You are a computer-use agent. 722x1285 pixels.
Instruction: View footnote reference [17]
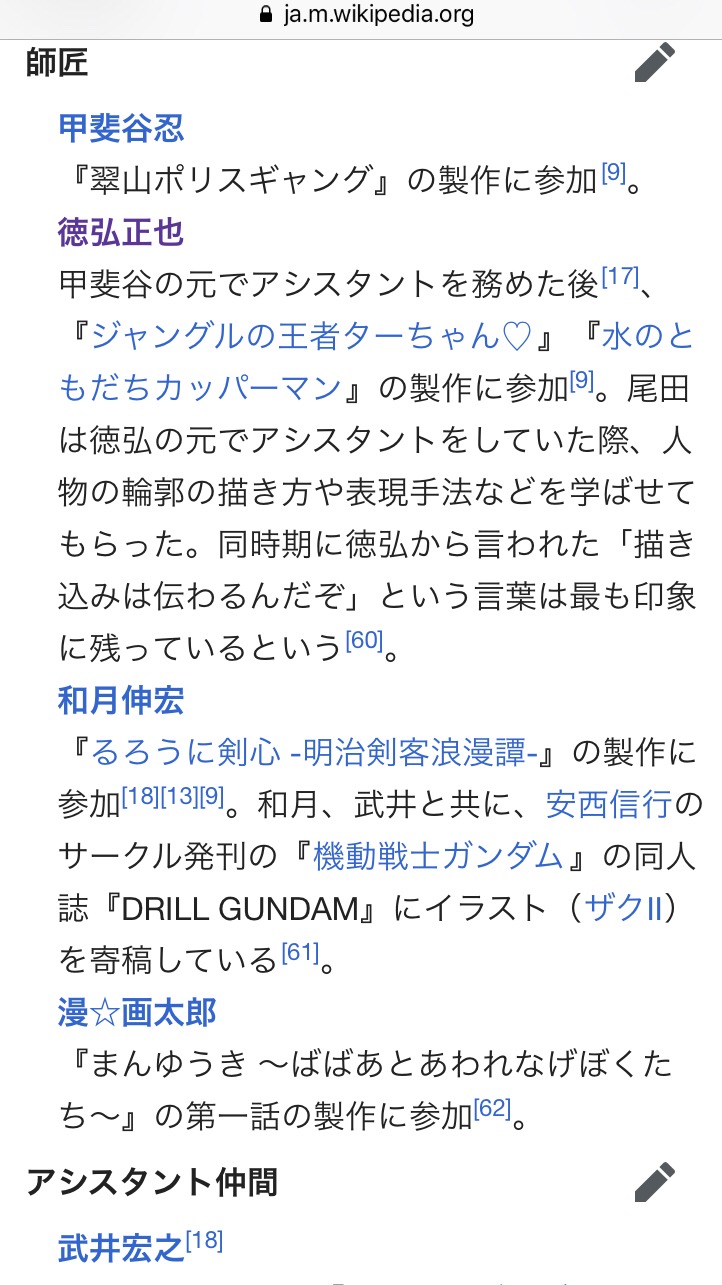[x=619, y=276]
